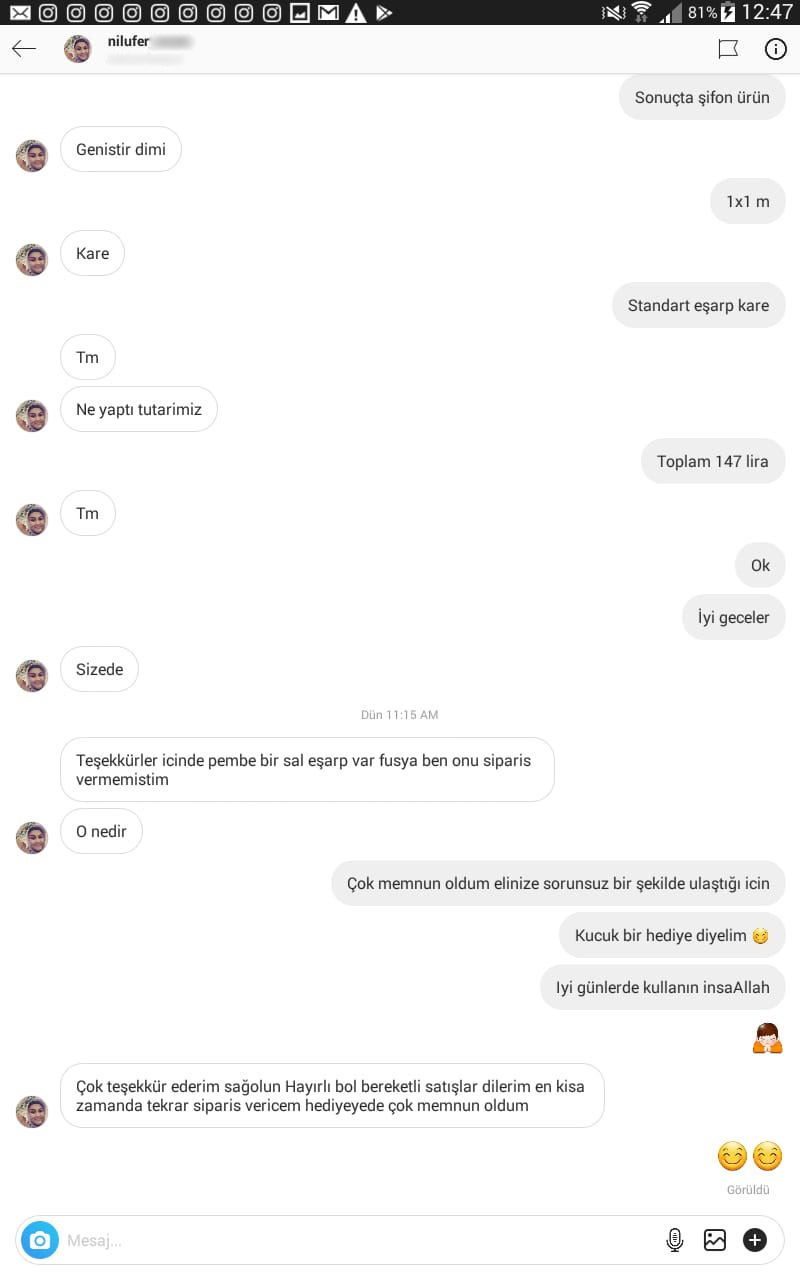
Task: Flag this conversation
Action: point(728,49)
